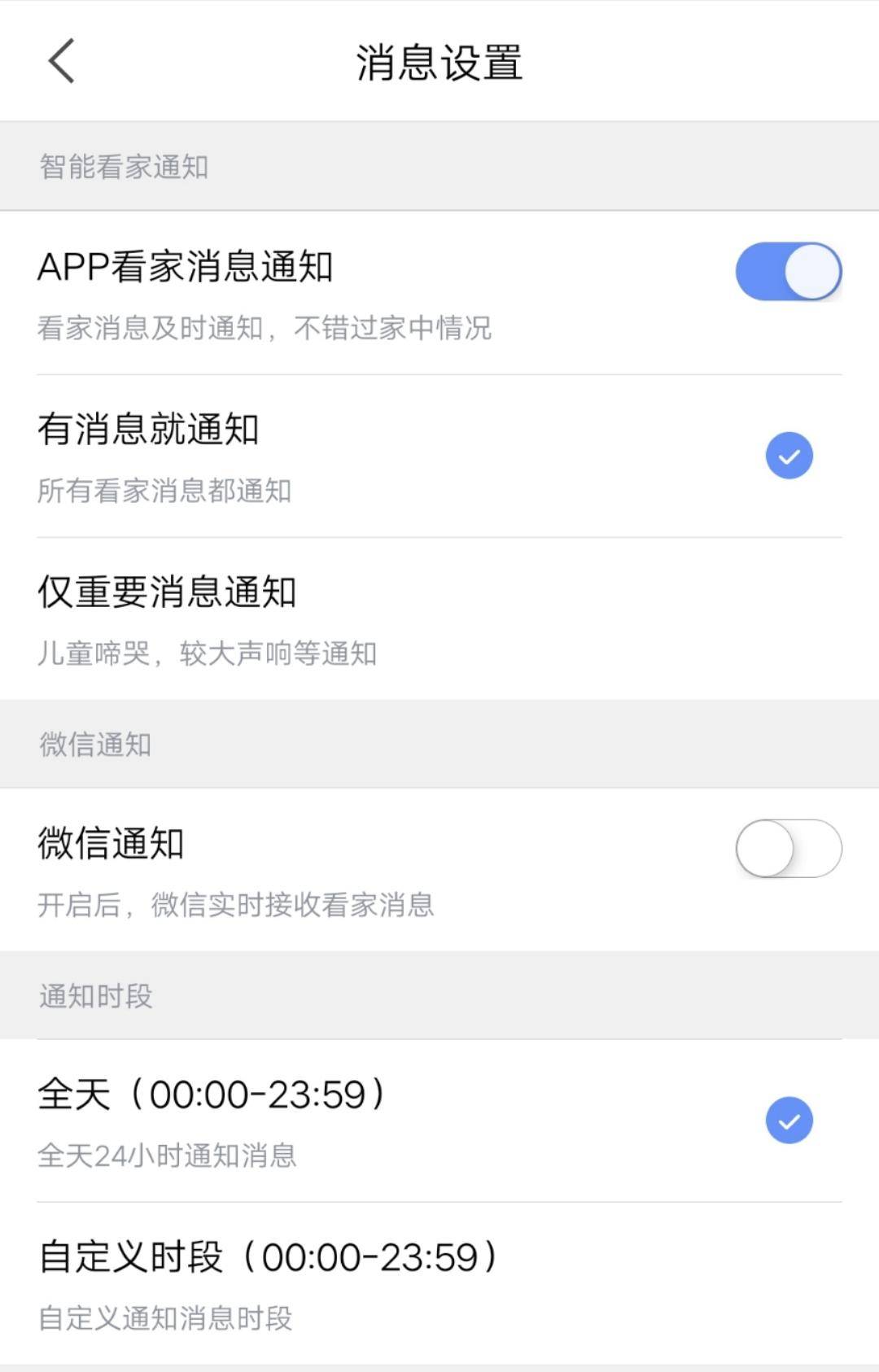This screenshot has width=879, height=1372.
Task: Tap 开启后，微信实时接收看家消息 text
Action: 236,905
